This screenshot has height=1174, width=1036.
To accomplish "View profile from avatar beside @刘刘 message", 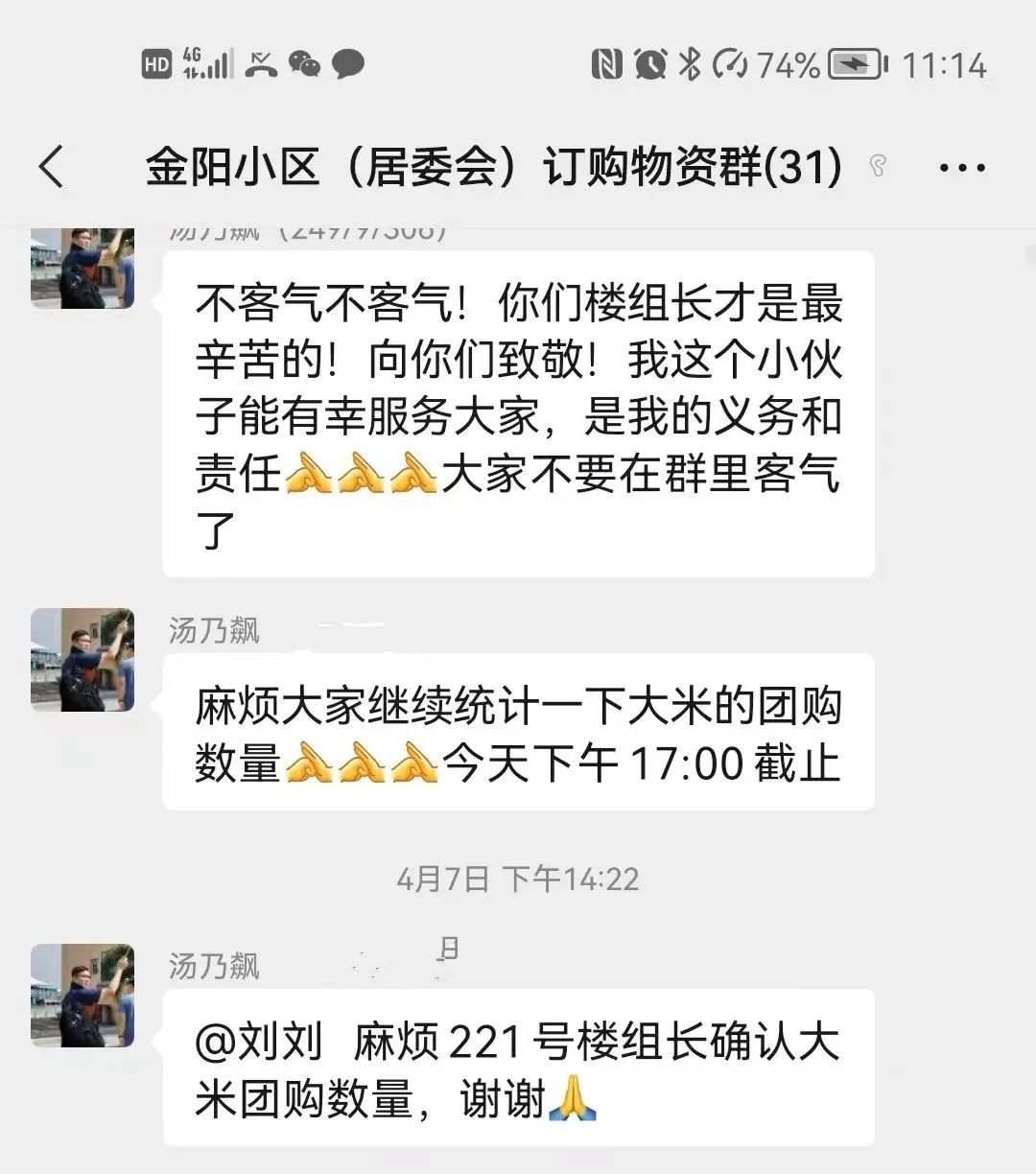I will click(82, 995).
